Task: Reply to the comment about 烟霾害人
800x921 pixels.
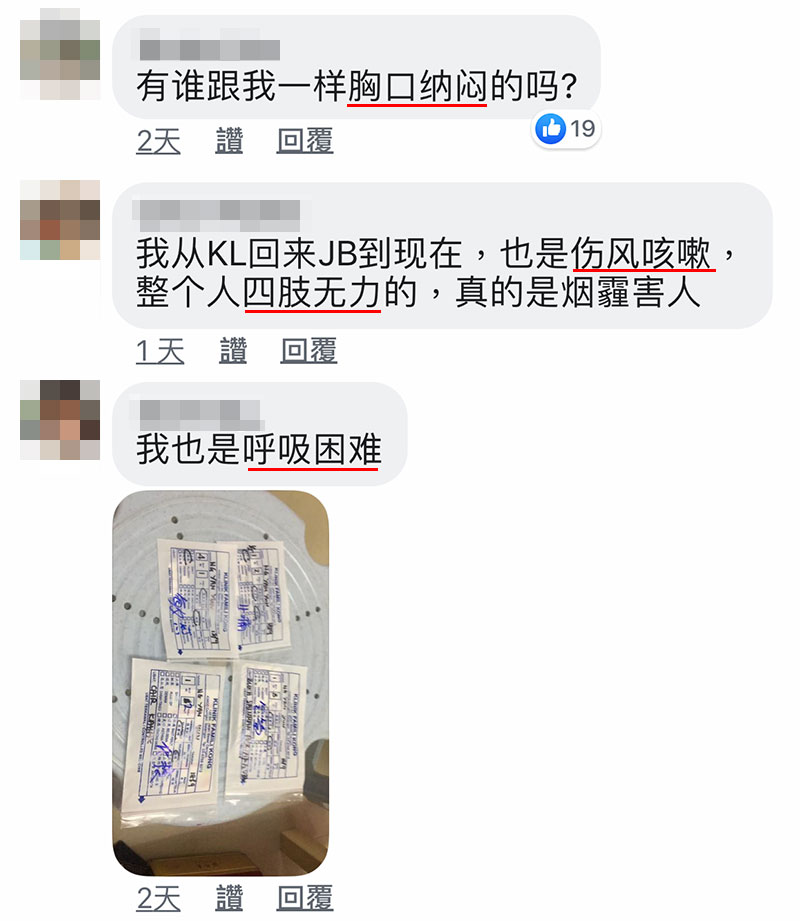Action: pyautogui.click(x=308, y=351)
